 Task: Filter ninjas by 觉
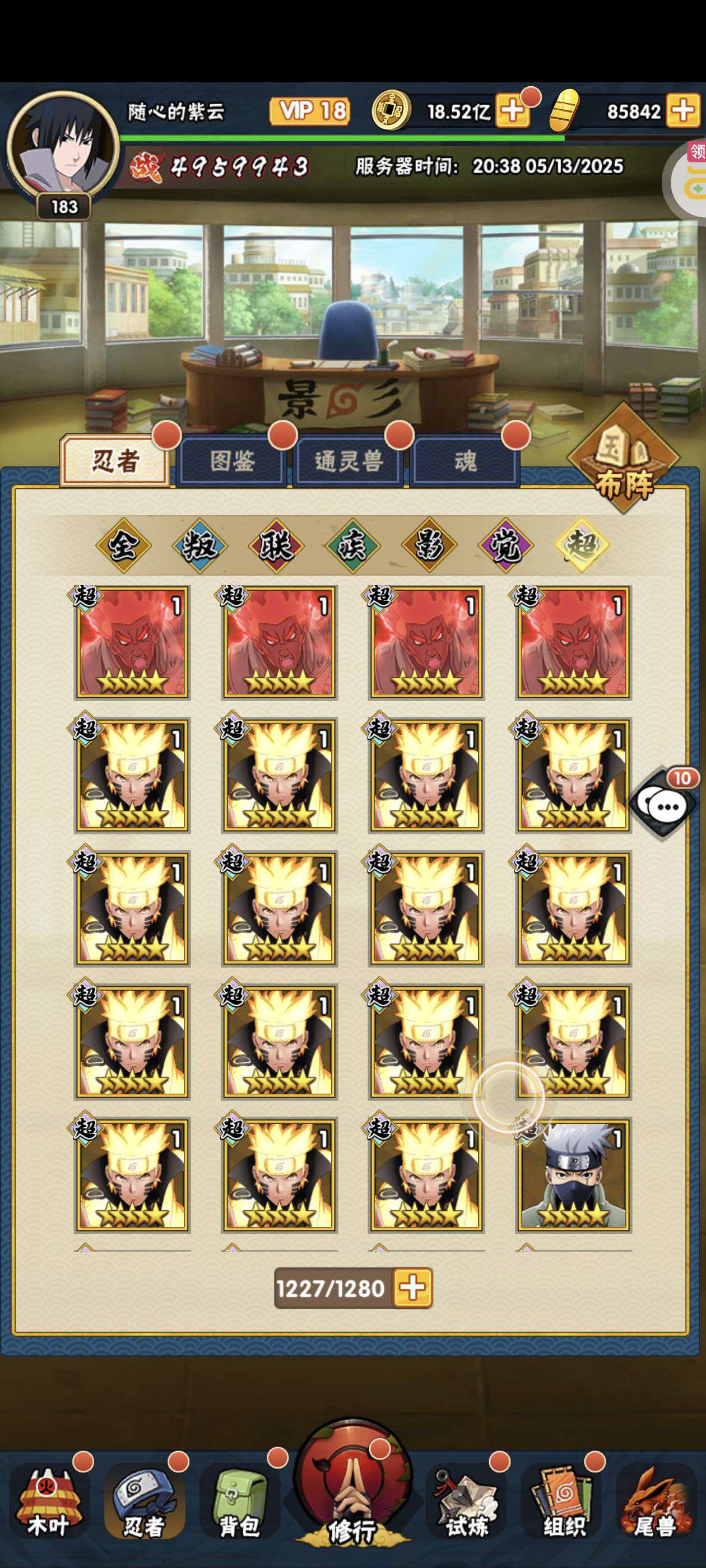click(505, 545)
